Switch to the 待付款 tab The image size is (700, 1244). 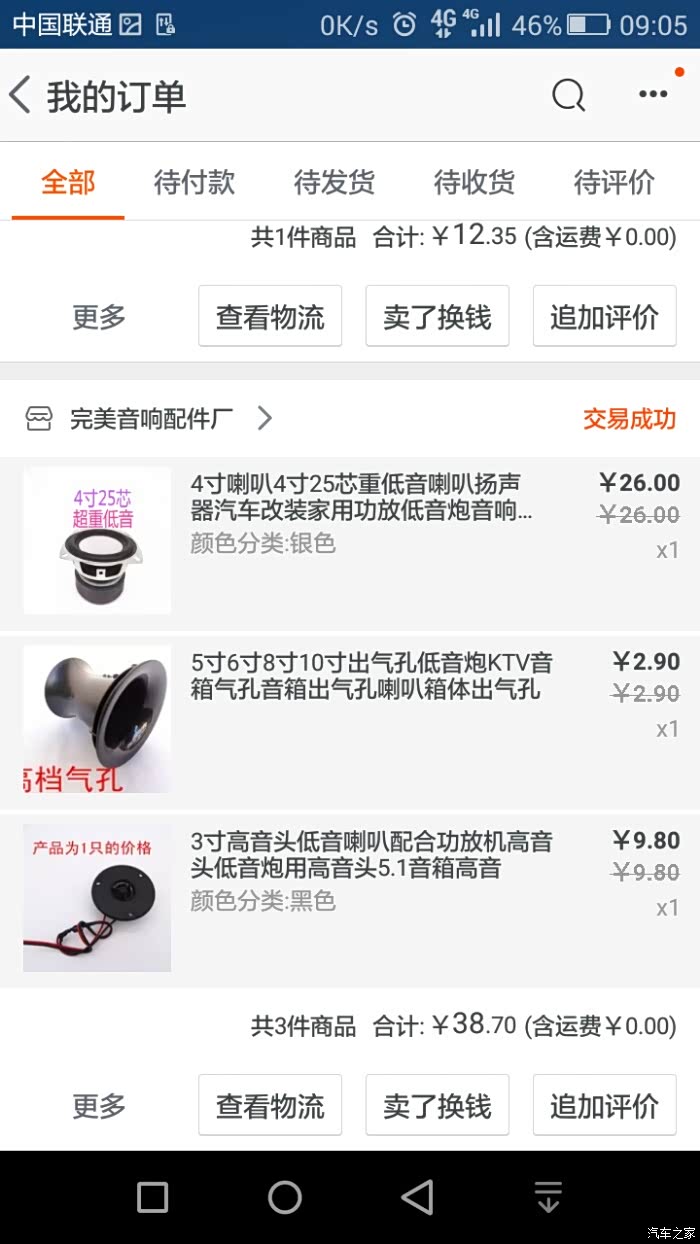[x=194, y=182]
